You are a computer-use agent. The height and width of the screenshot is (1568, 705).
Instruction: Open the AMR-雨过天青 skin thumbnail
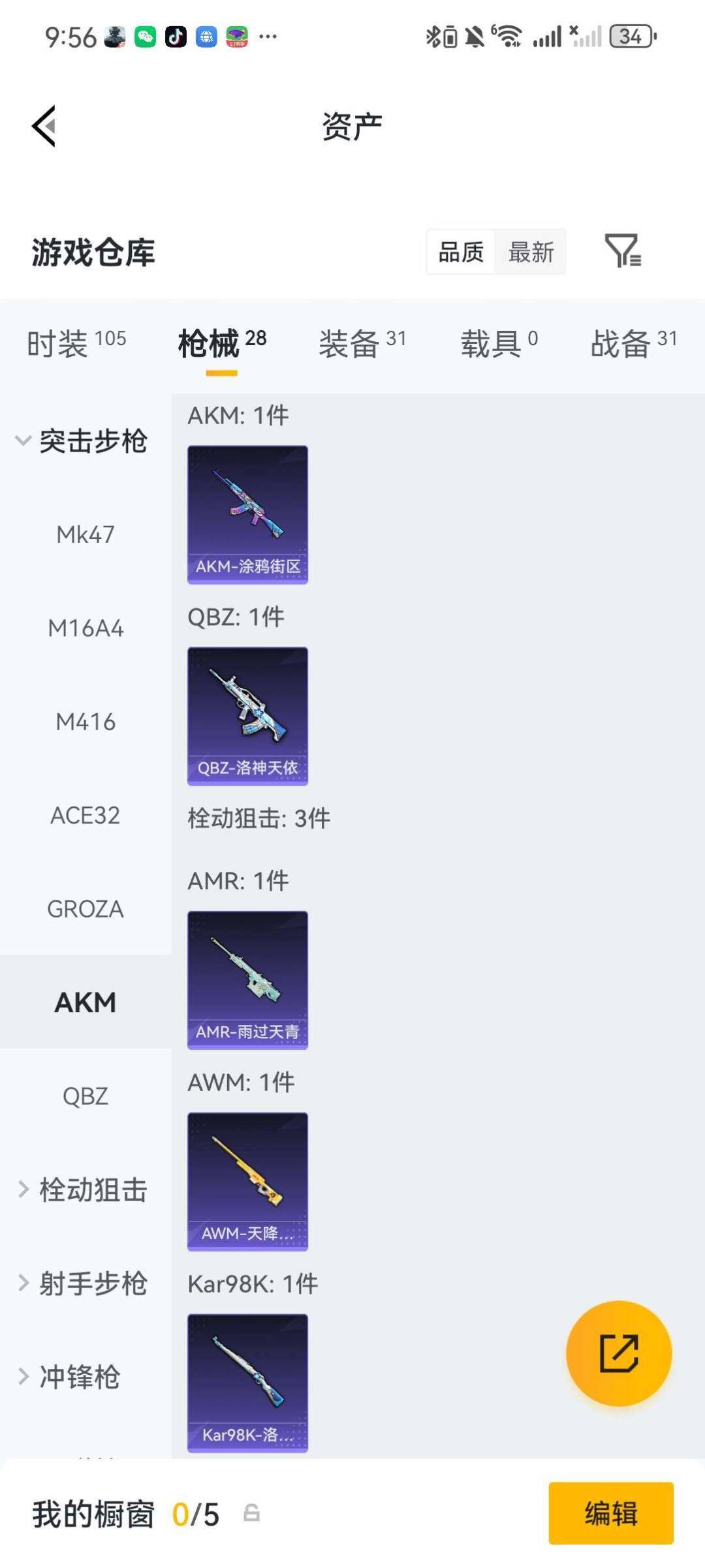(247, 978)
